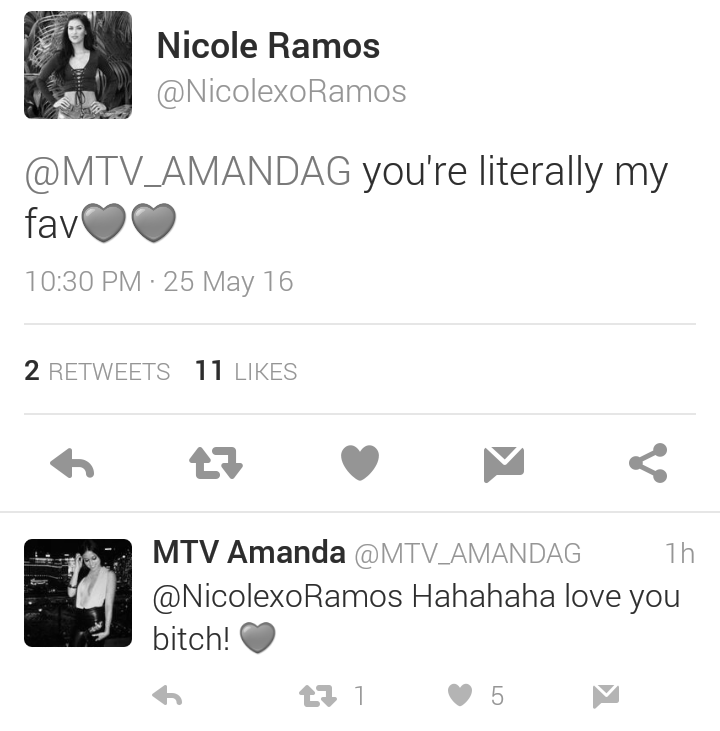The height and width of the screenshot is (731, 720).
Task: Share Nicole Ramos's tweet
Action: pyautogui.click(x=648, y=463)
